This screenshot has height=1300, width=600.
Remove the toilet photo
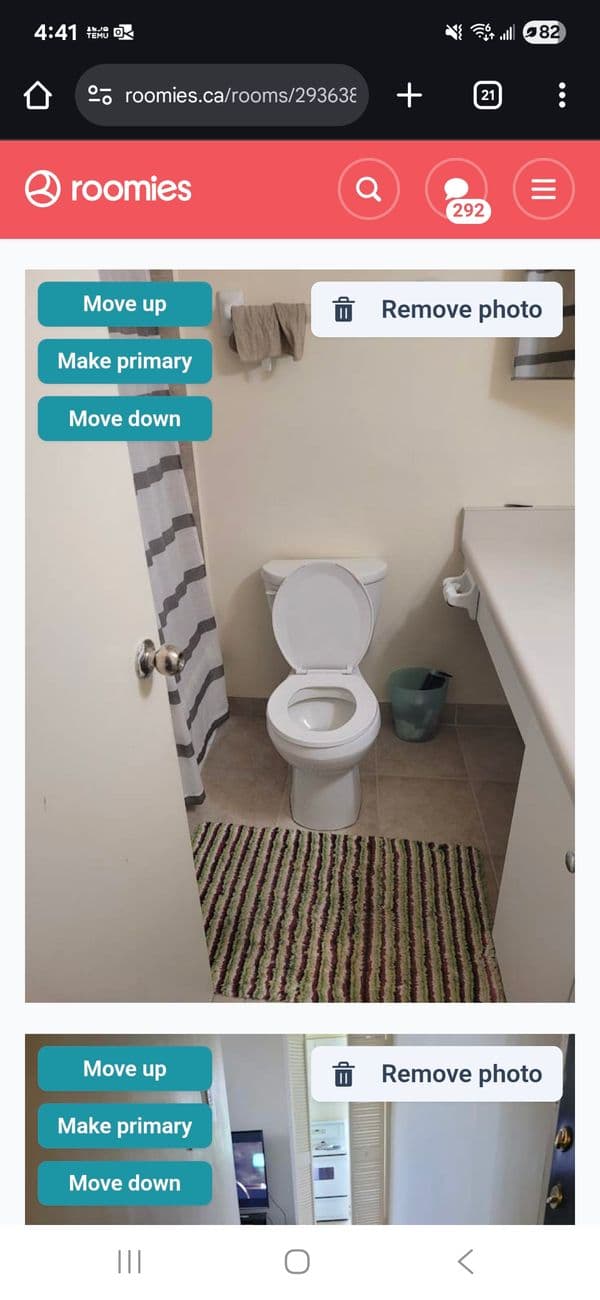tap(437, 310)
